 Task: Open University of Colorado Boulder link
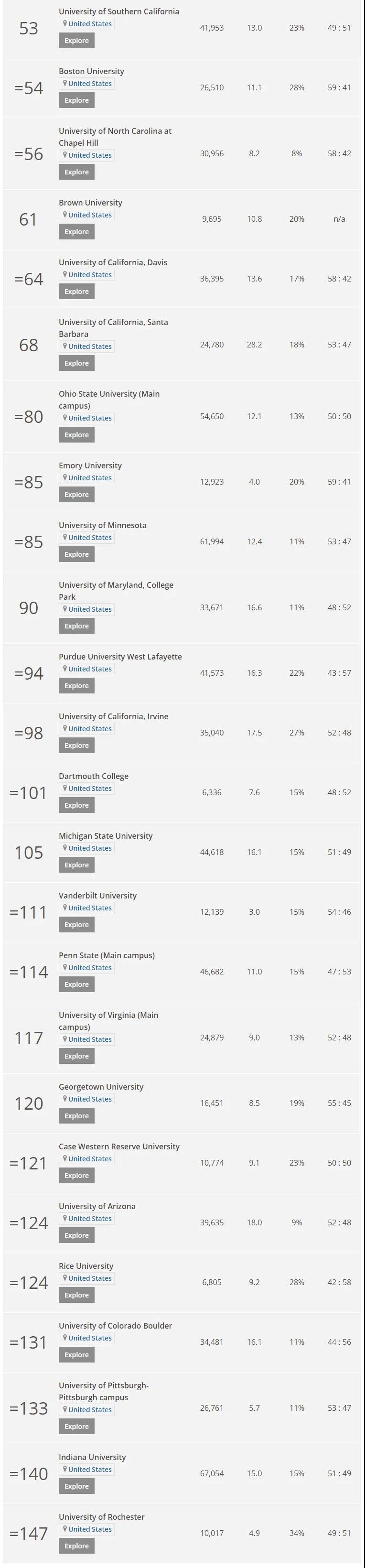coord(115,1325)
